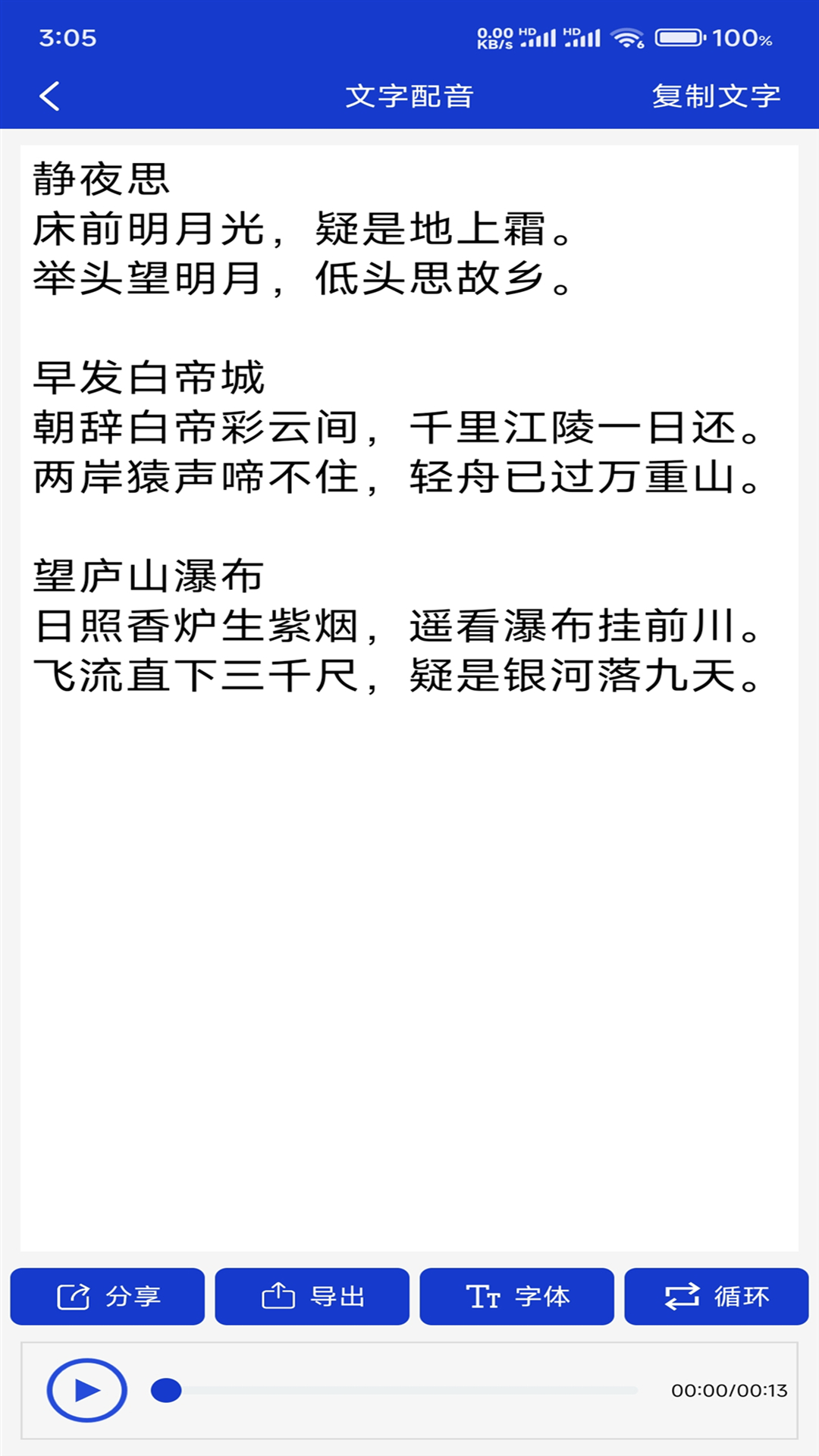Go back using the top-left arrow
This screenshot has height=1456, width=819.
point(50,96)
